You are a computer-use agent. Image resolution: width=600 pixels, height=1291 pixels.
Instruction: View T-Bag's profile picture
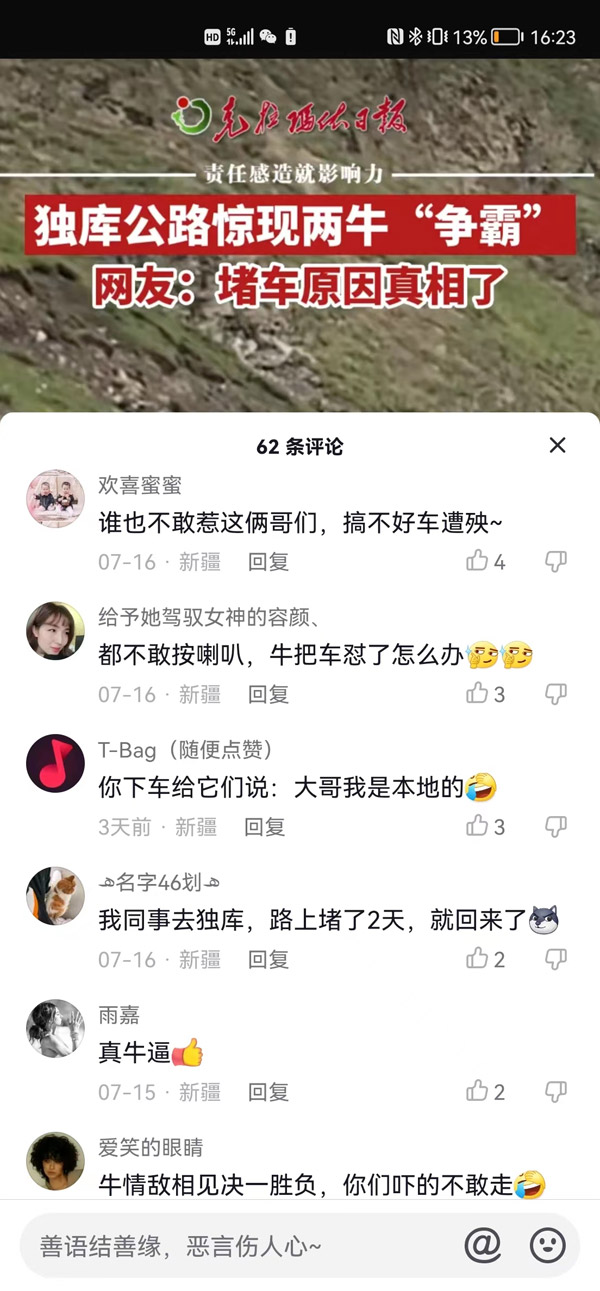point(55,763)
